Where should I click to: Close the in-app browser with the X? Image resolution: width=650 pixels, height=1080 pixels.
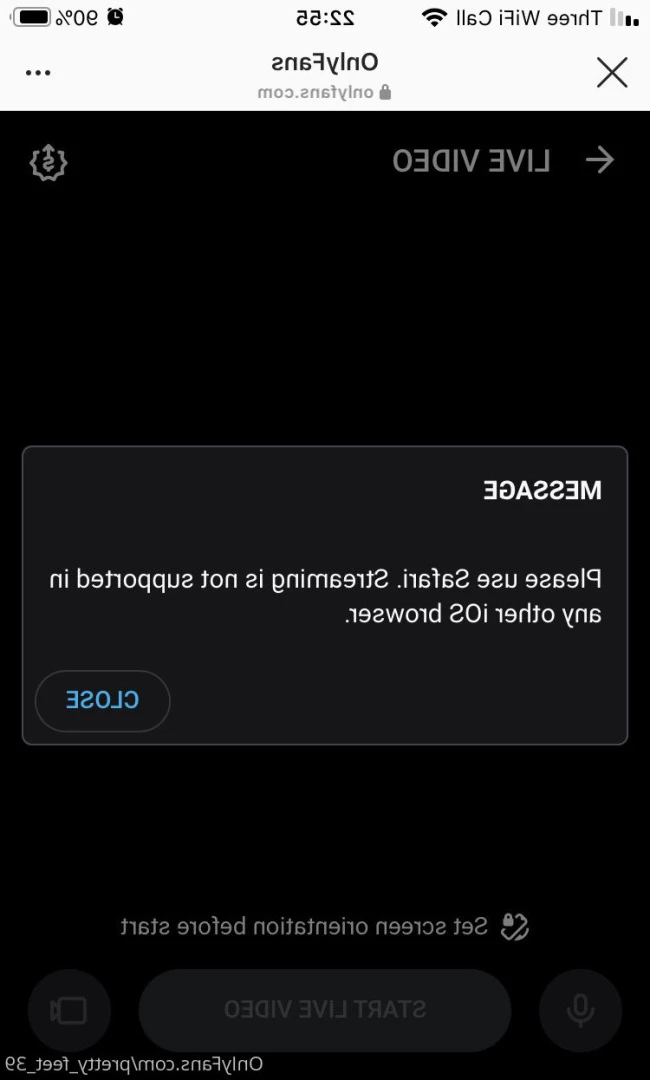(x=611, y=72)
